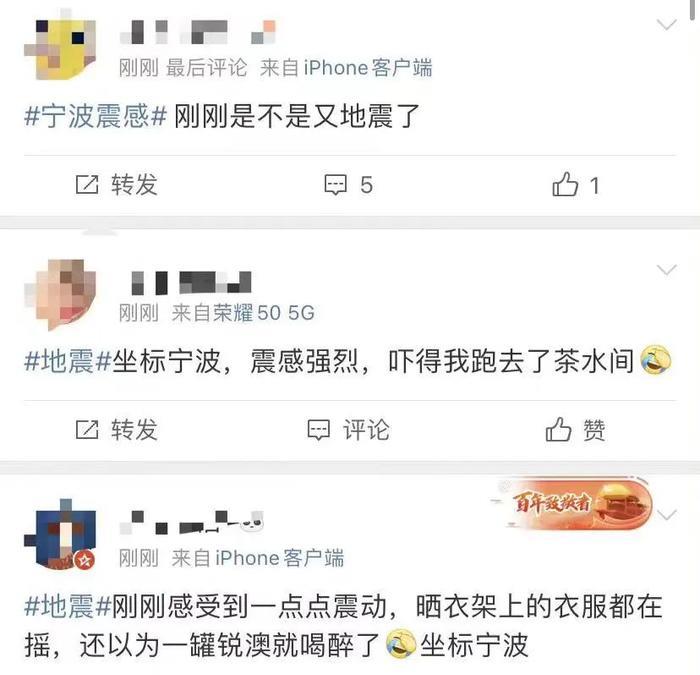Repost the #宁波震感# post
Screen dimensions: 700x675
(117, 185)
